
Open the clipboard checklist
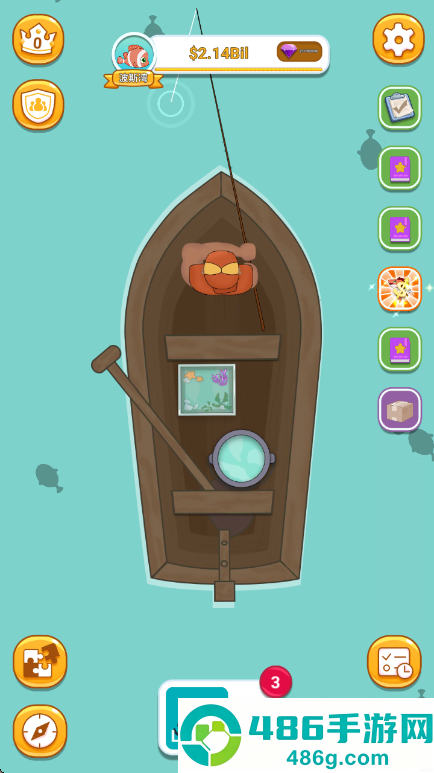399,107
